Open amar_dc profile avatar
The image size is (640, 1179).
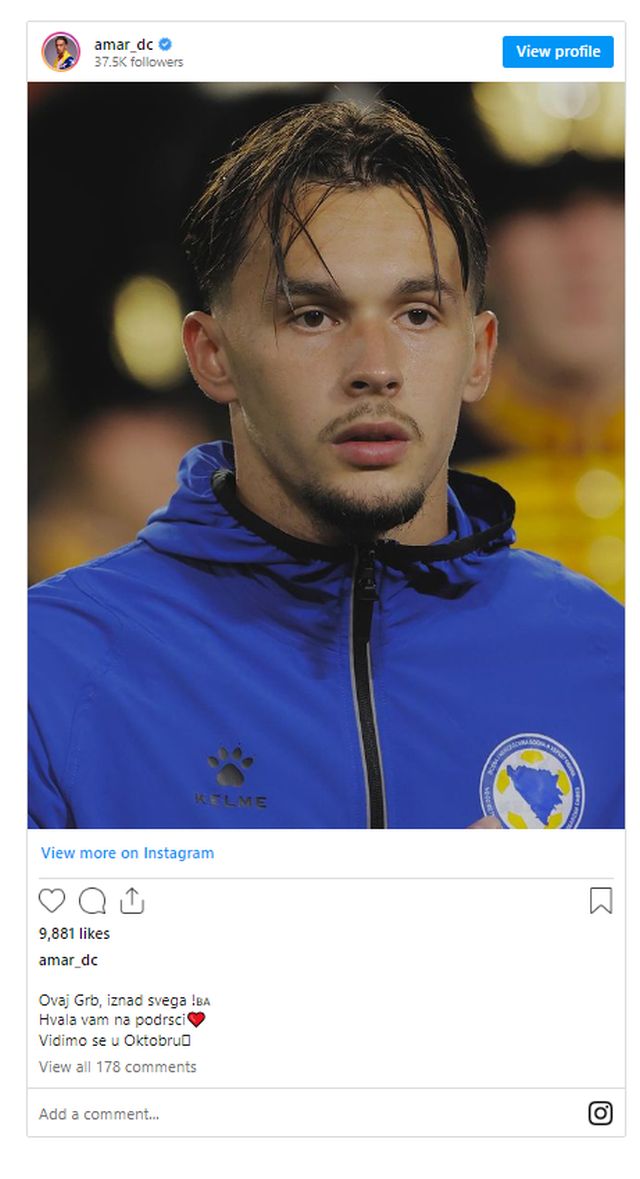[60, 52]
